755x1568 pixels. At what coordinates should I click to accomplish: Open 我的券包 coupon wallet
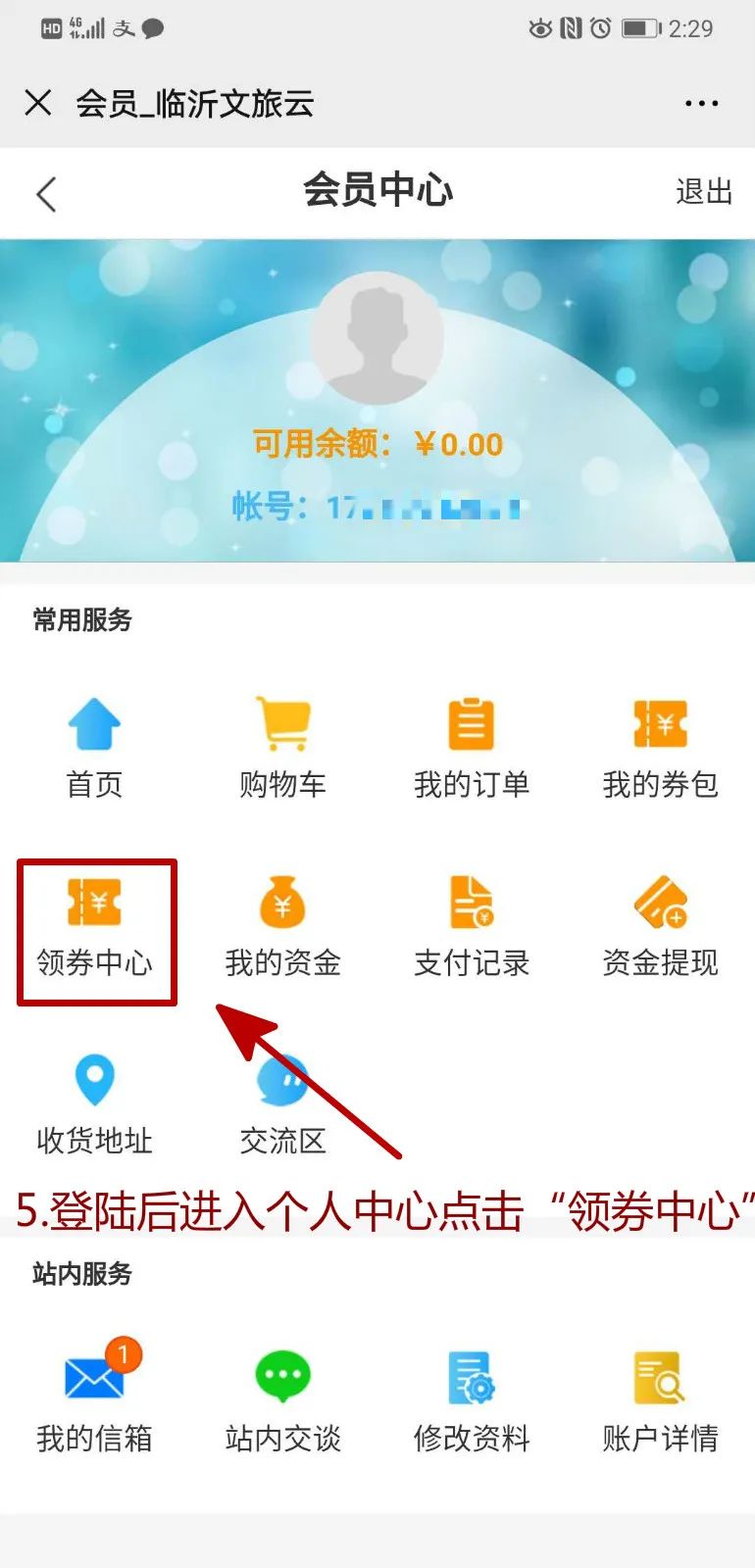660,747
